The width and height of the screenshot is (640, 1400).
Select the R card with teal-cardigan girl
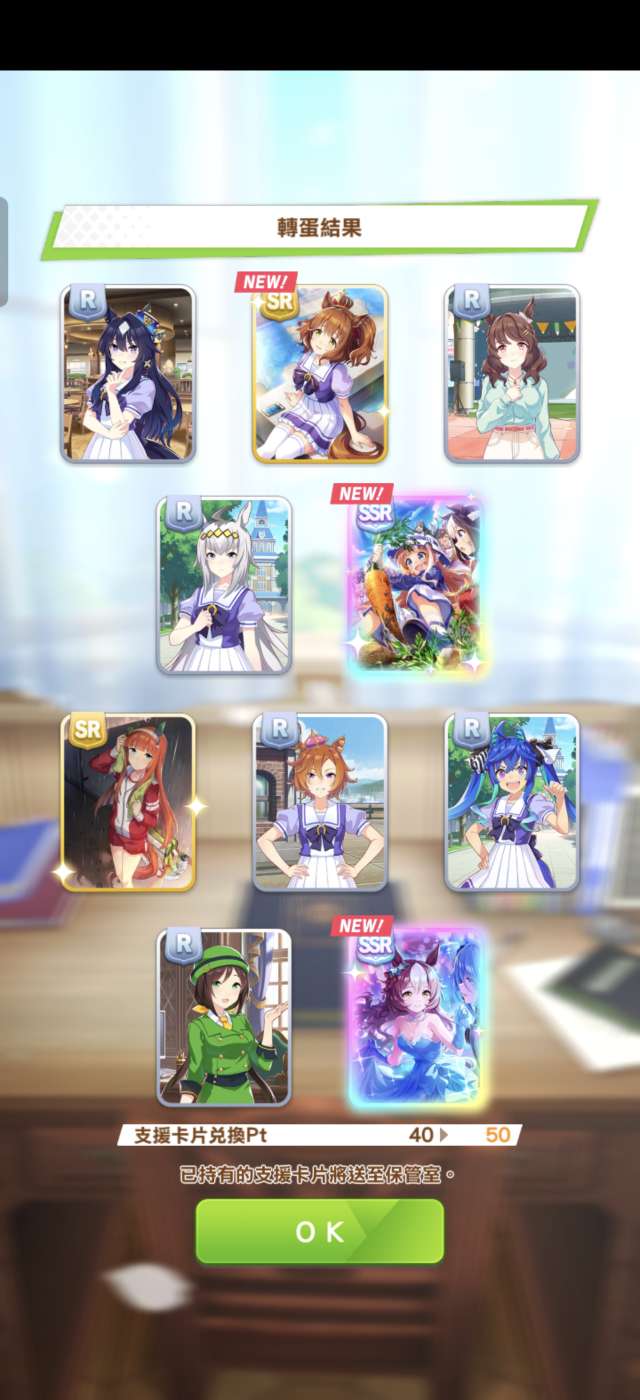tap(512, 375)
